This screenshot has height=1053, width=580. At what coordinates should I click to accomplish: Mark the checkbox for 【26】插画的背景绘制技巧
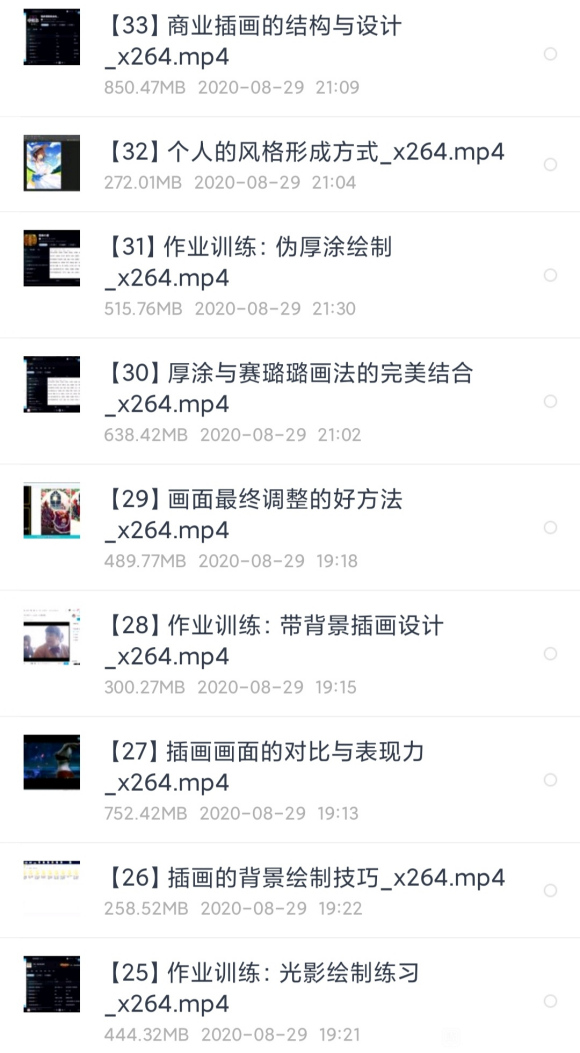coord(550,890)
